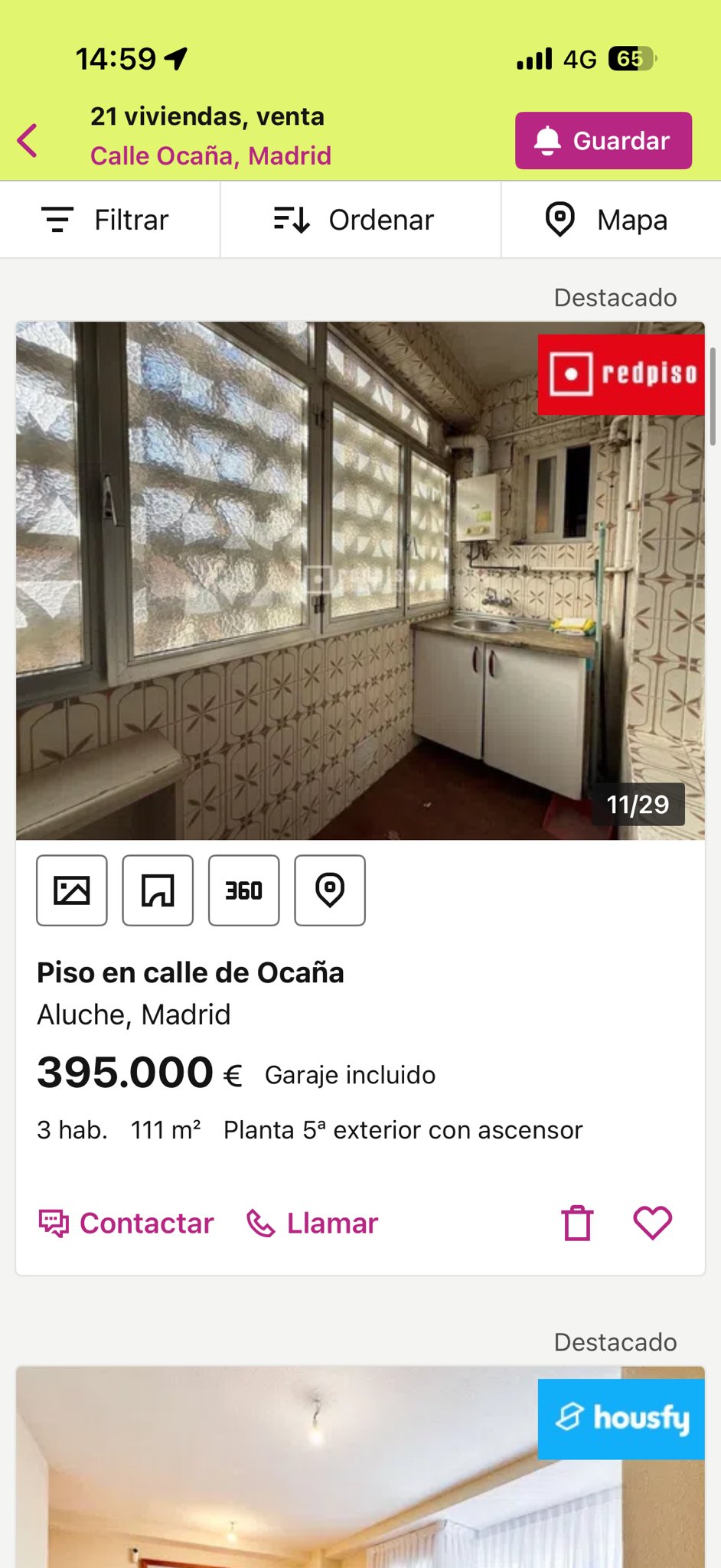Discard the Ocaña flat with trash icon
The width and height of the screenshot is (721, 1568).
pos(577,1222)
